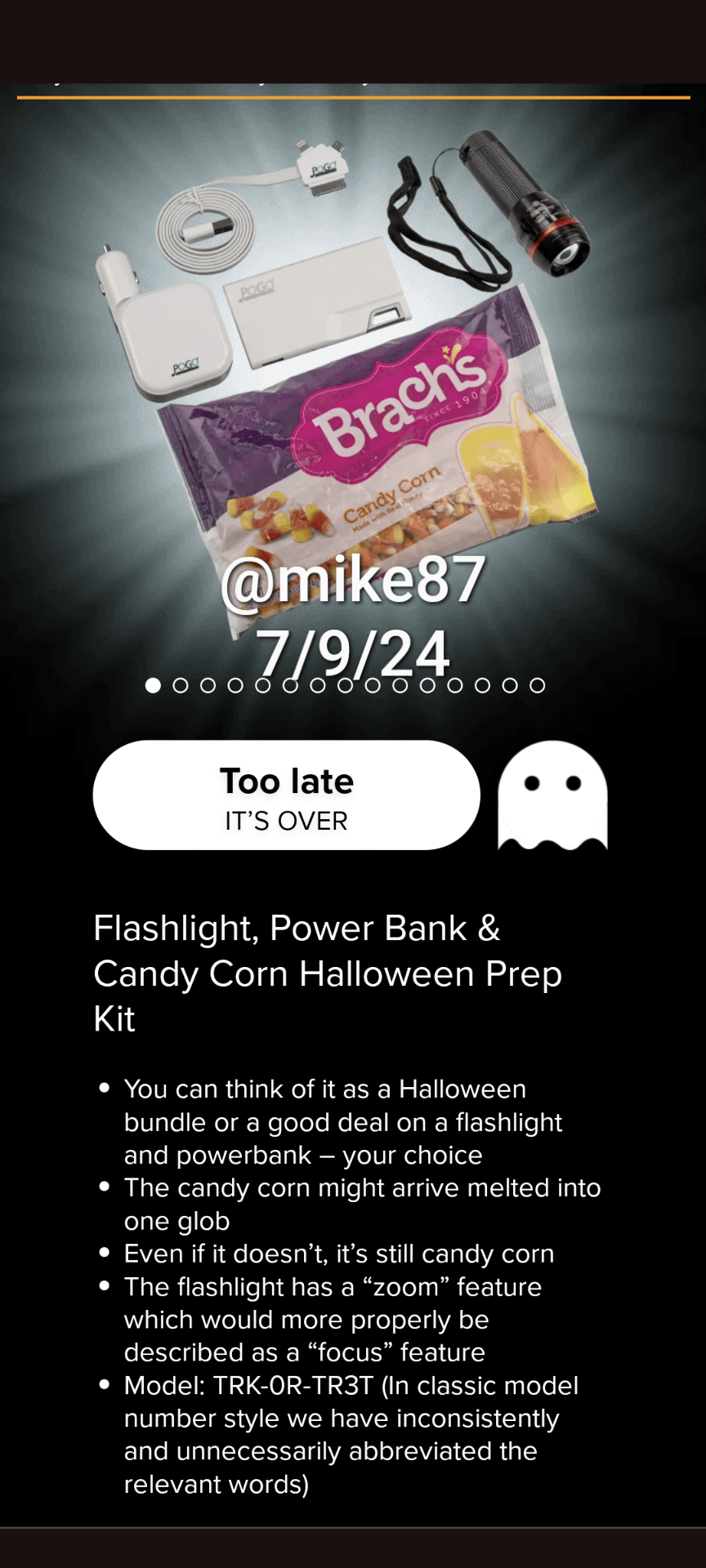Image resolution: width=706 pixels, height=1568 pixels.
Task: Jump to last image via carousel dot
Action: 537,685
